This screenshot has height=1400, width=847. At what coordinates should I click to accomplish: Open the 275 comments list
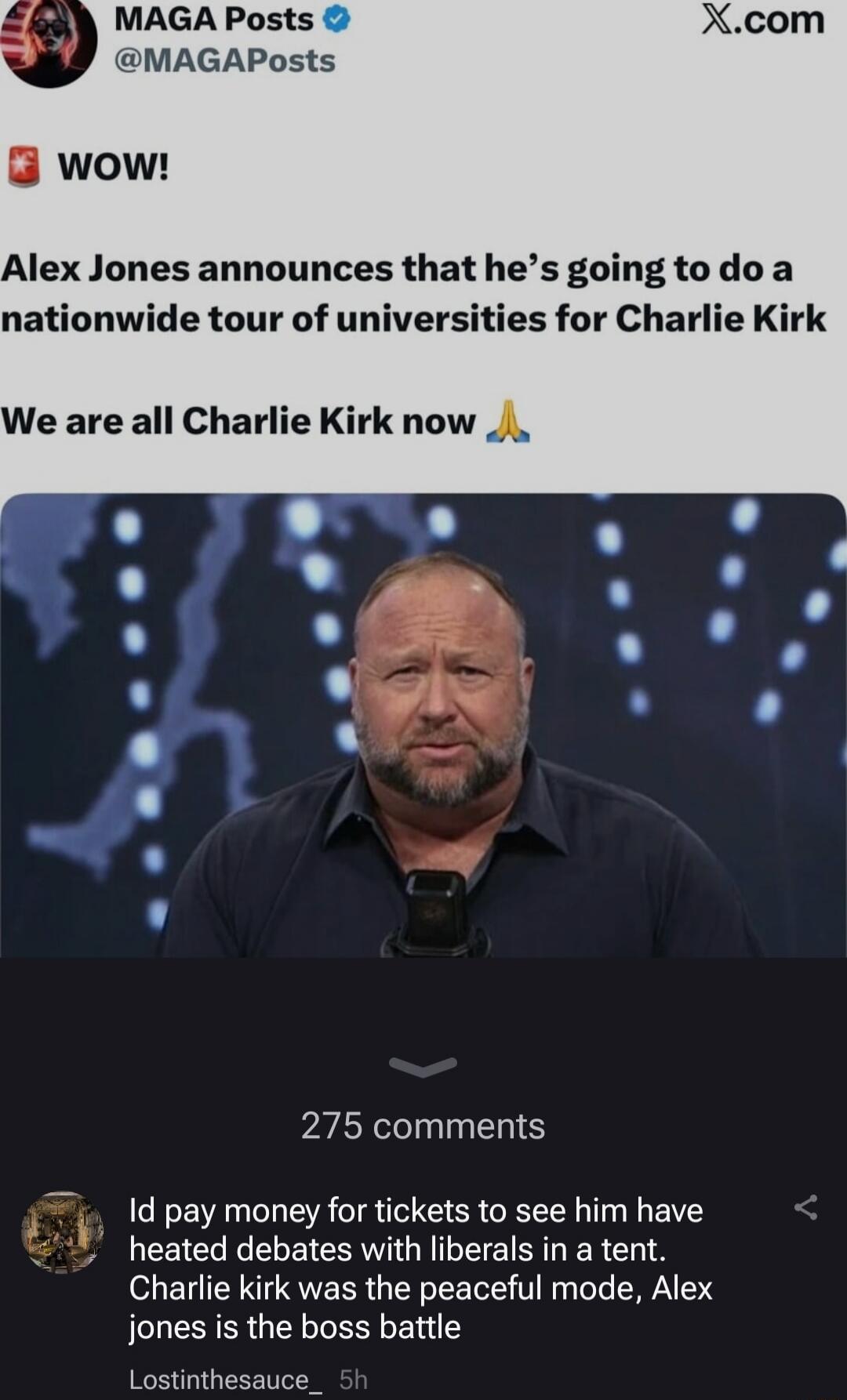click(x=423, y=1126)
